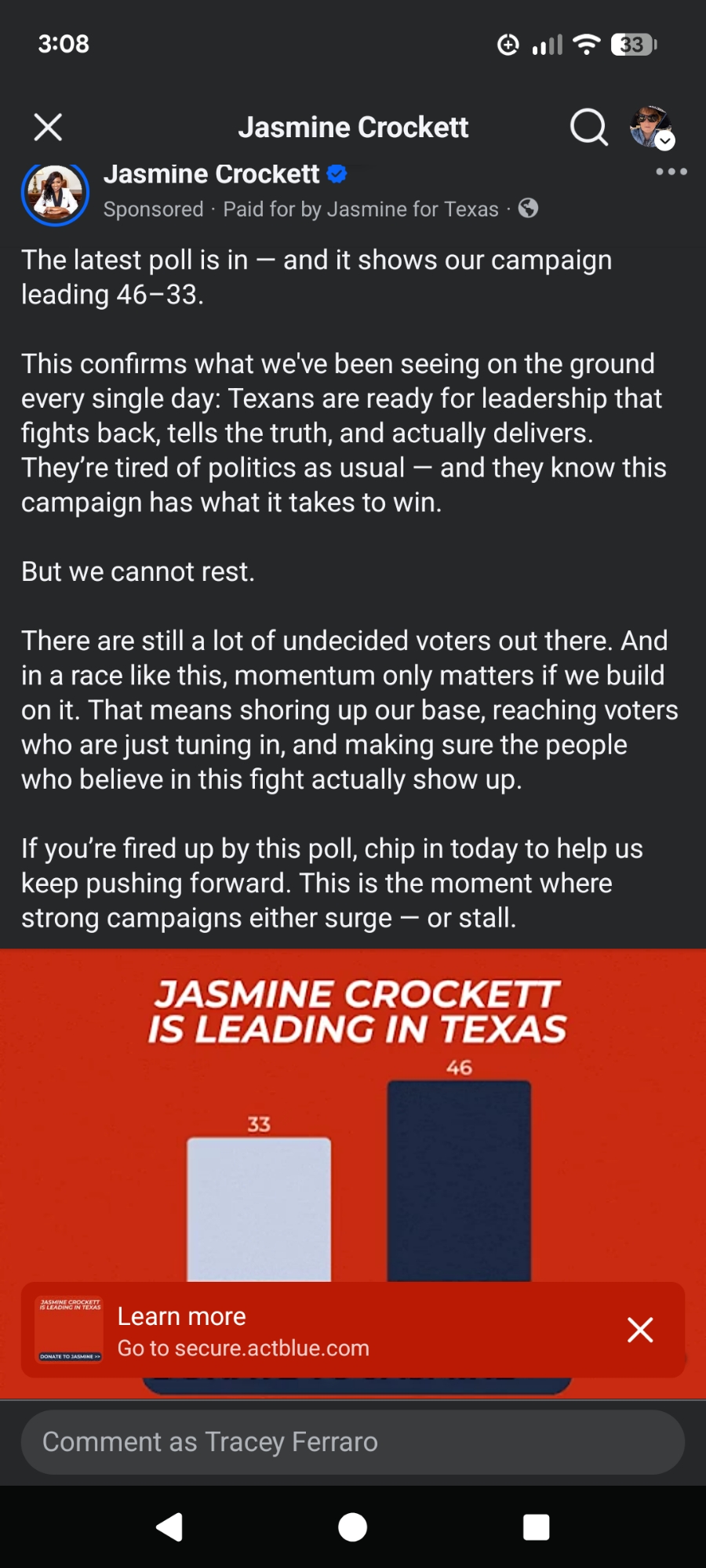Screen dimensions: 706x1568
Task: Open Jasmine Crockett's profile picture
Action: tap(55, 193)
